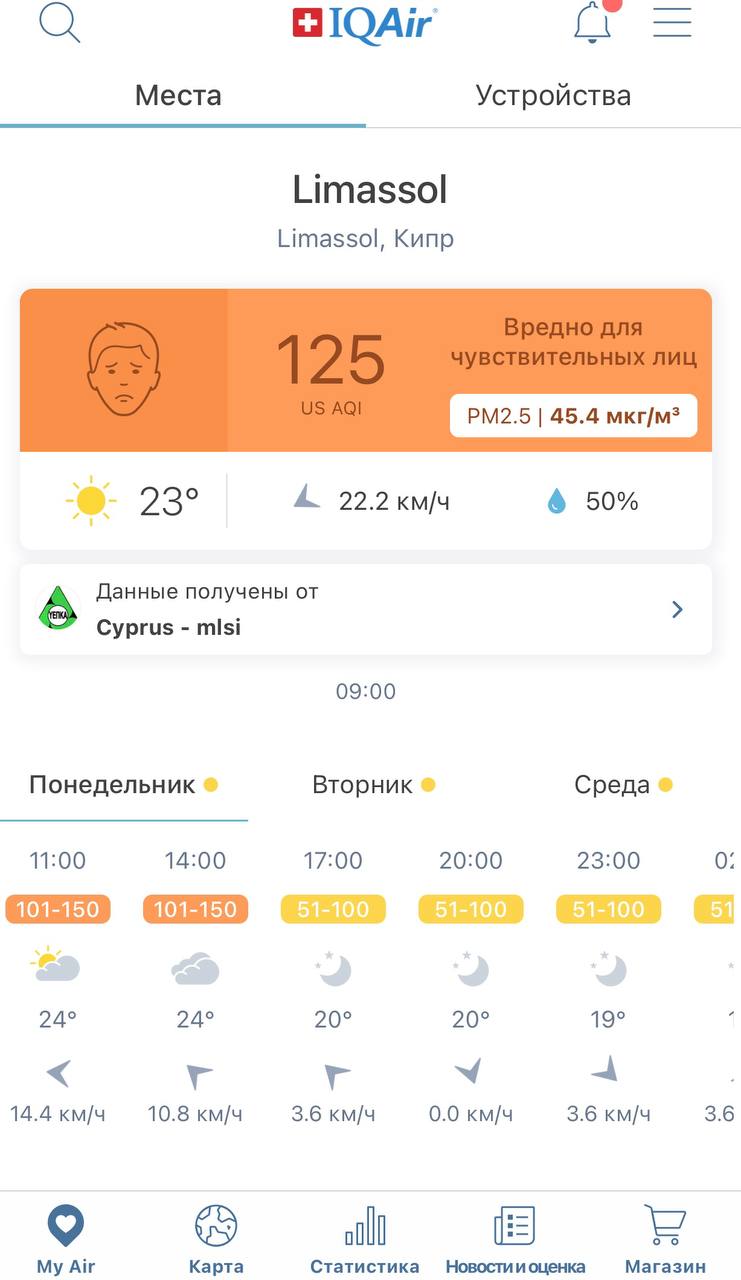
Task: Open the Карта tab
Action: click(216, 1239)
